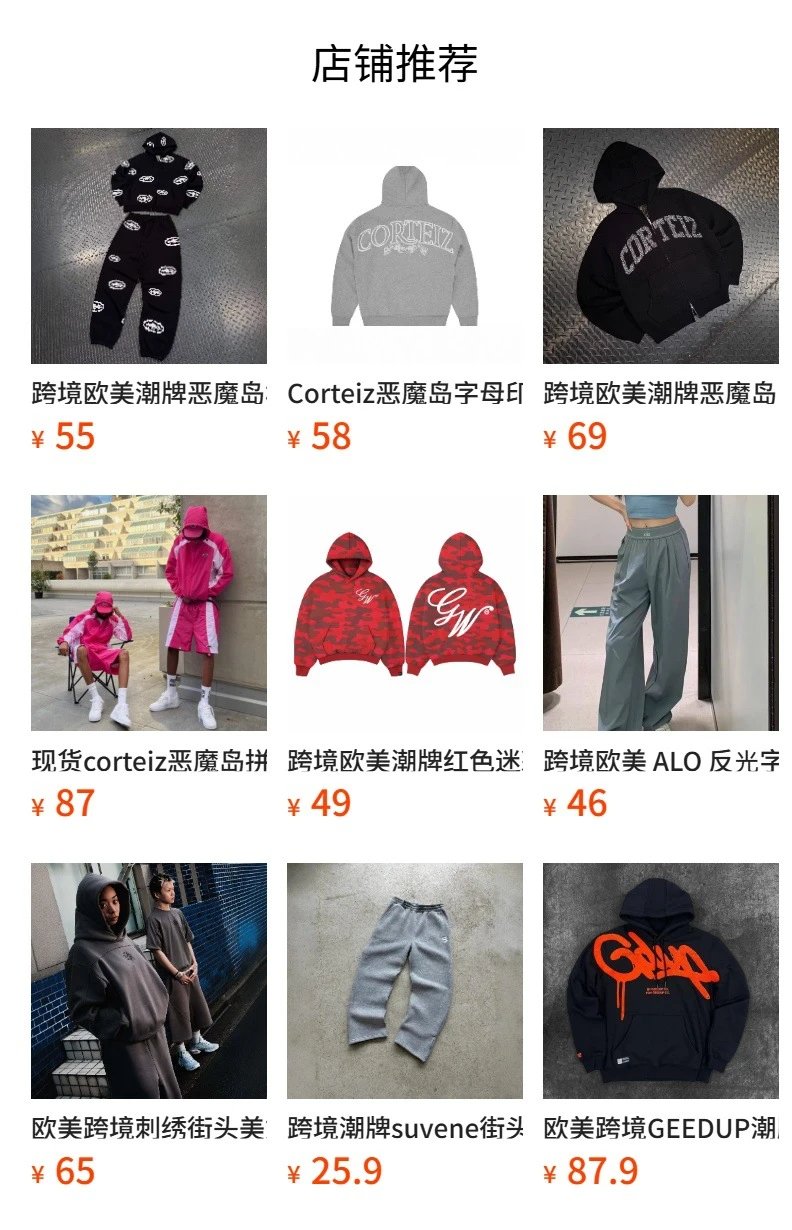Open the ALO reflective pants for ¥46
This screenshot has height=1230, width=792.
(x=660, y=613)
